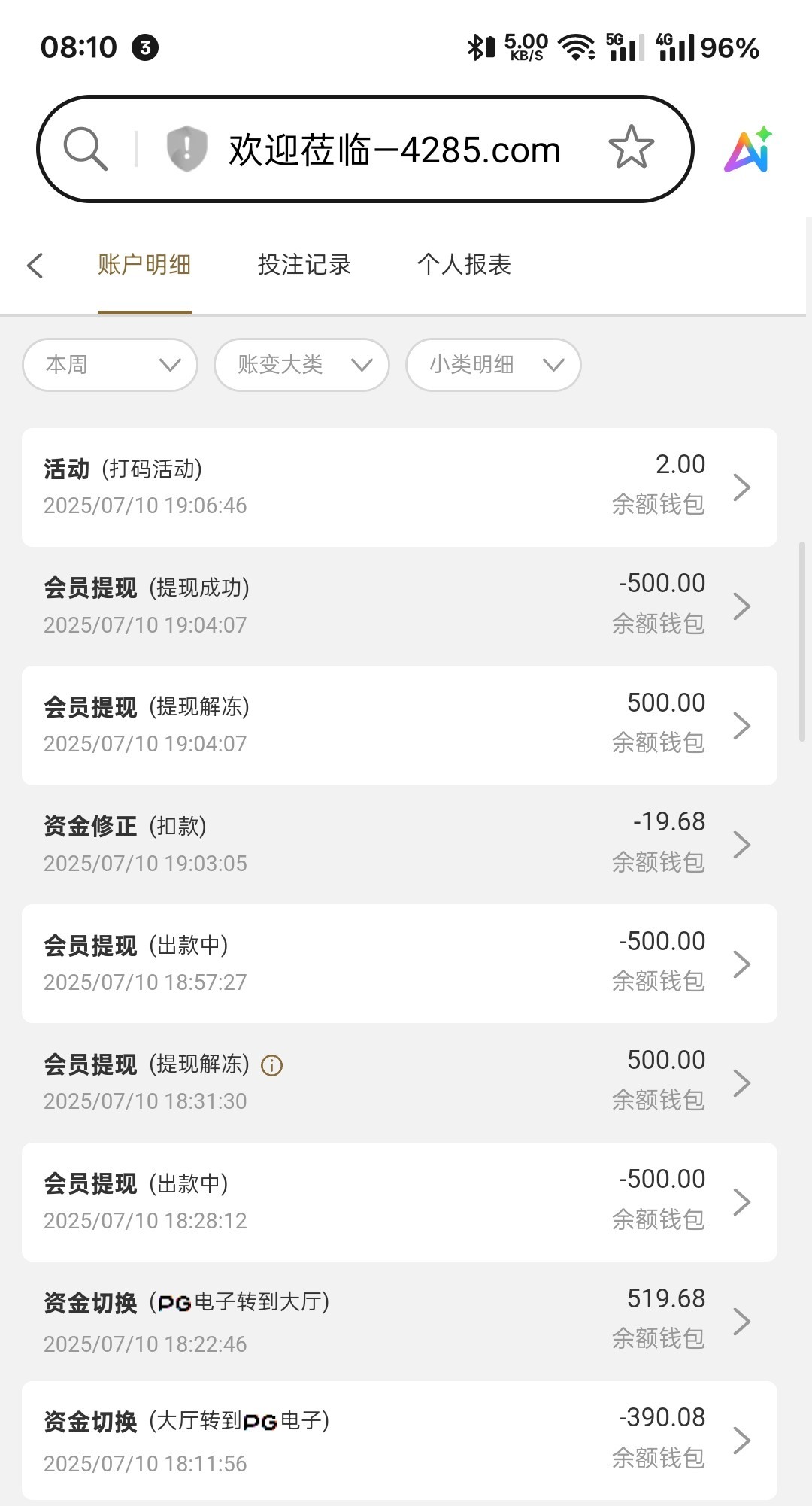The width and height of the screenshot is (812, 1506).
Task: Open the 会员提现 (提现成功) record
Action: 399,606
